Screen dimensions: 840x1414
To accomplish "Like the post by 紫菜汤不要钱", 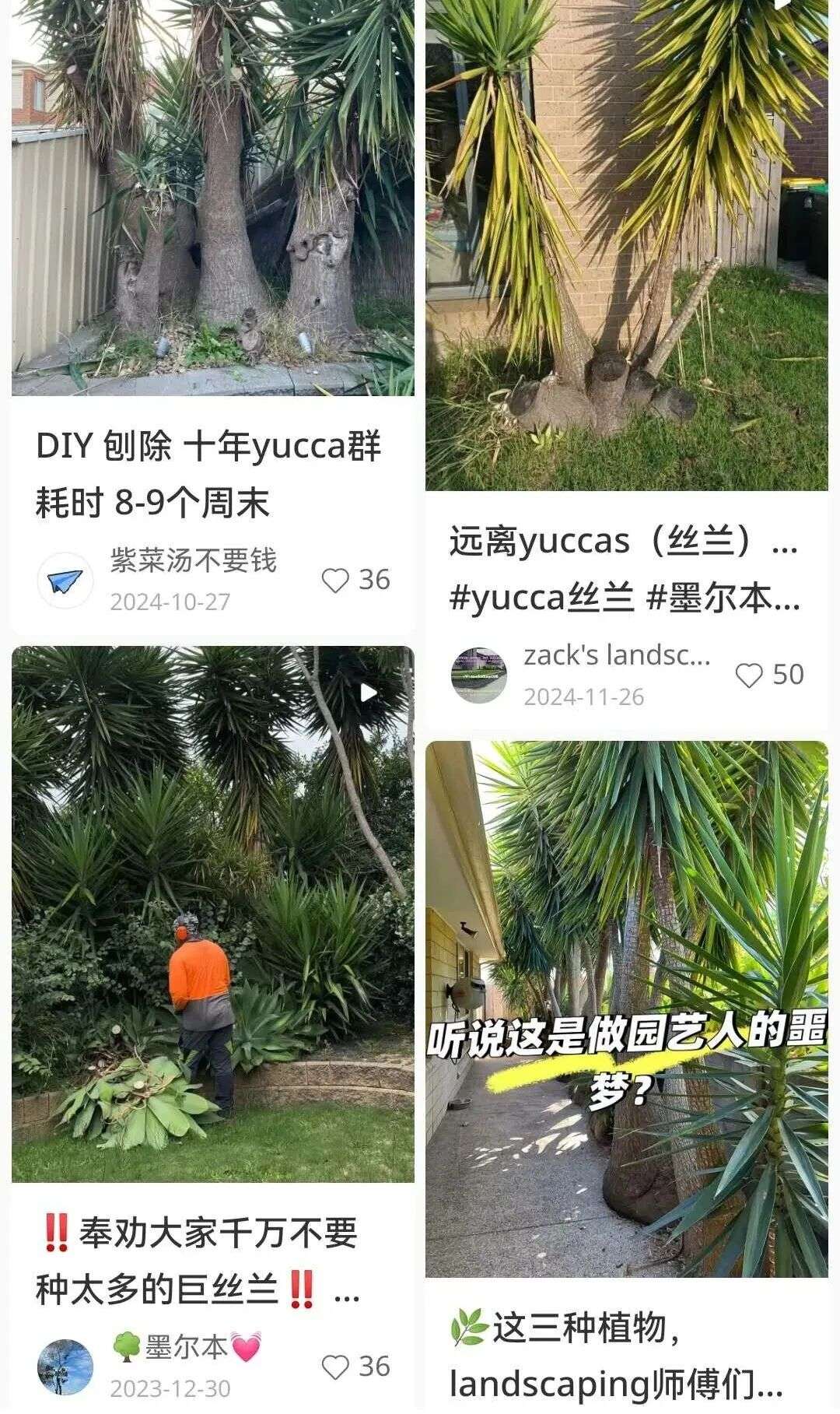I will (336, 581).
